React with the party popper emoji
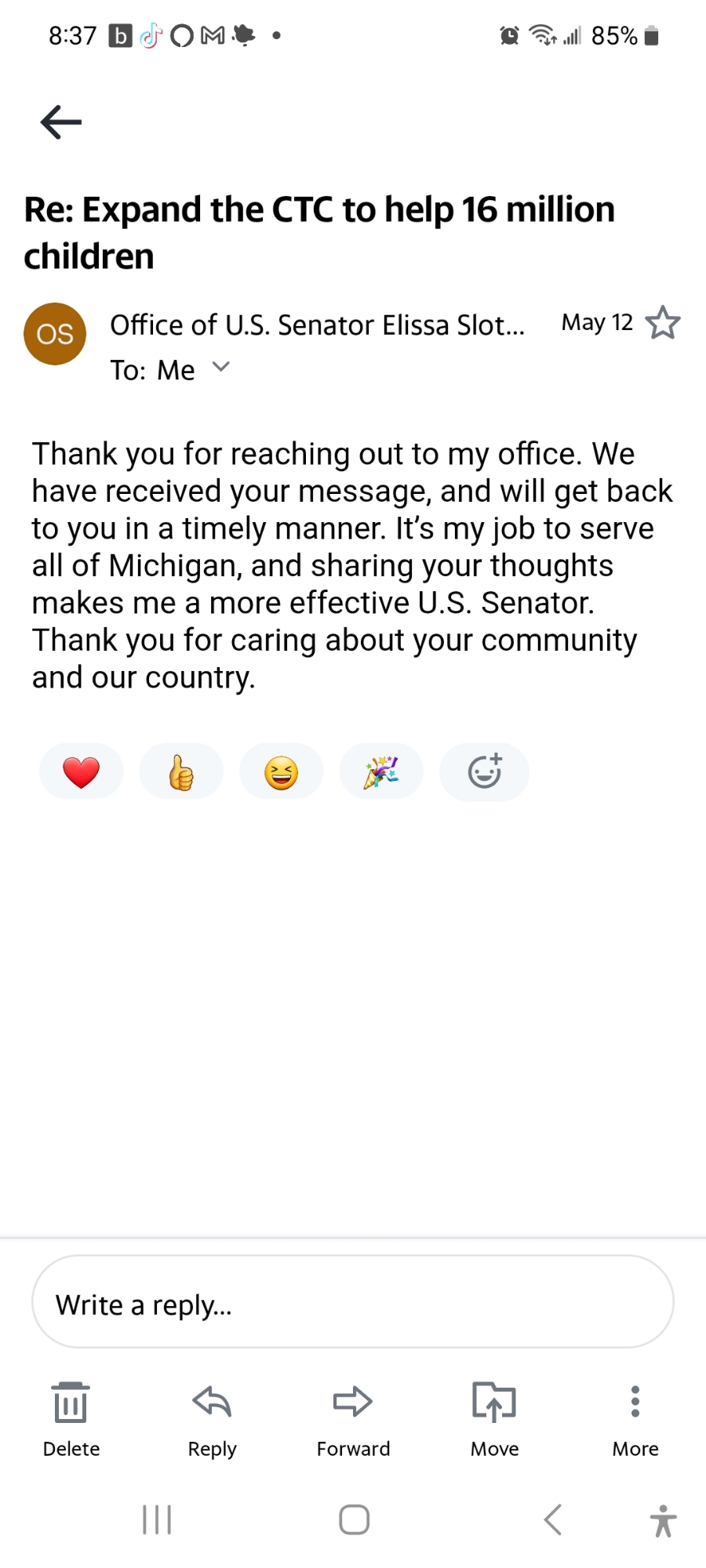This screenshot has width=706, height=1568. coord(381,772)
